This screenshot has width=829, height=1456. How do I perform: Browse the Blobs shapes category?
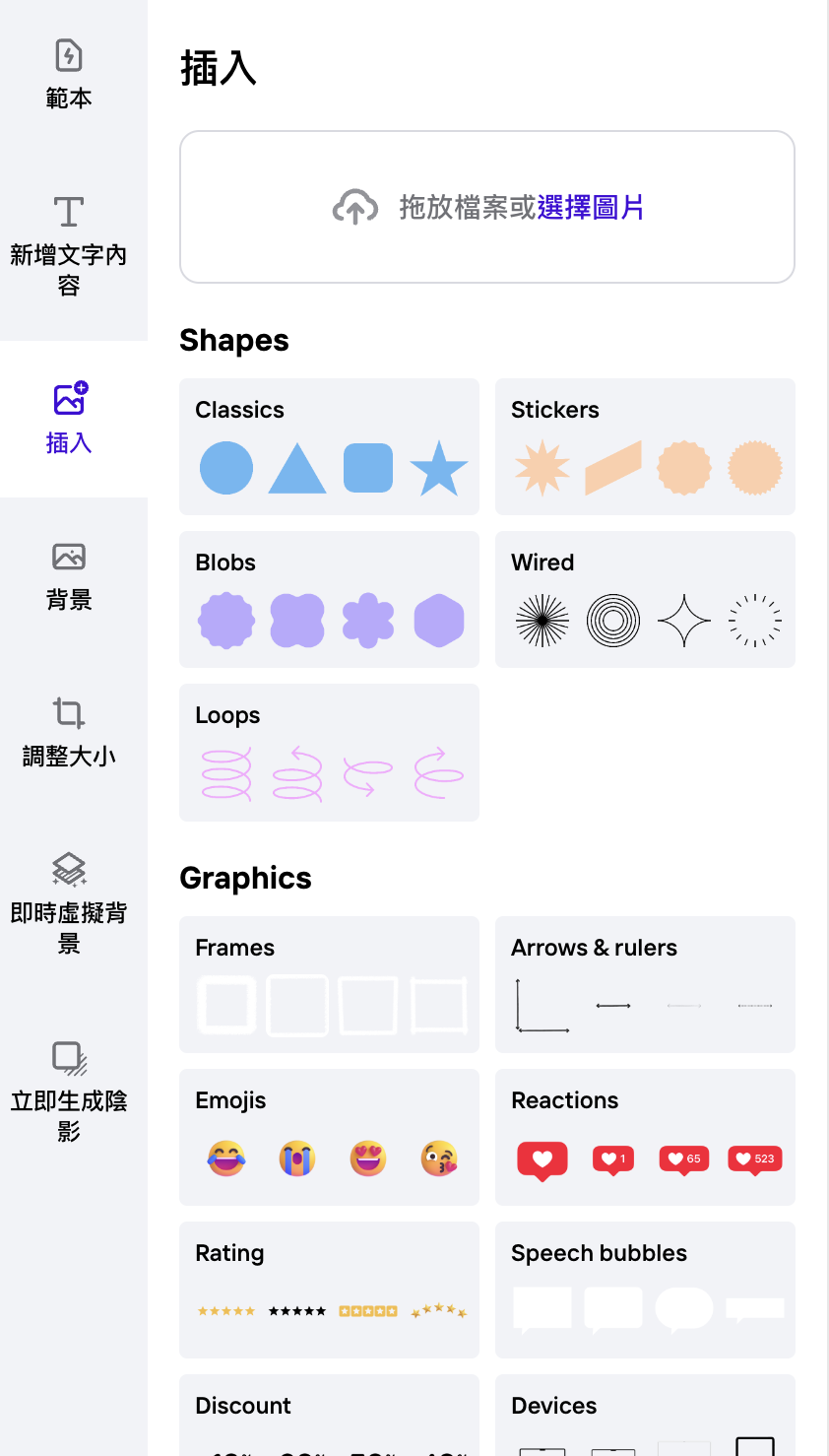[329, 599]
